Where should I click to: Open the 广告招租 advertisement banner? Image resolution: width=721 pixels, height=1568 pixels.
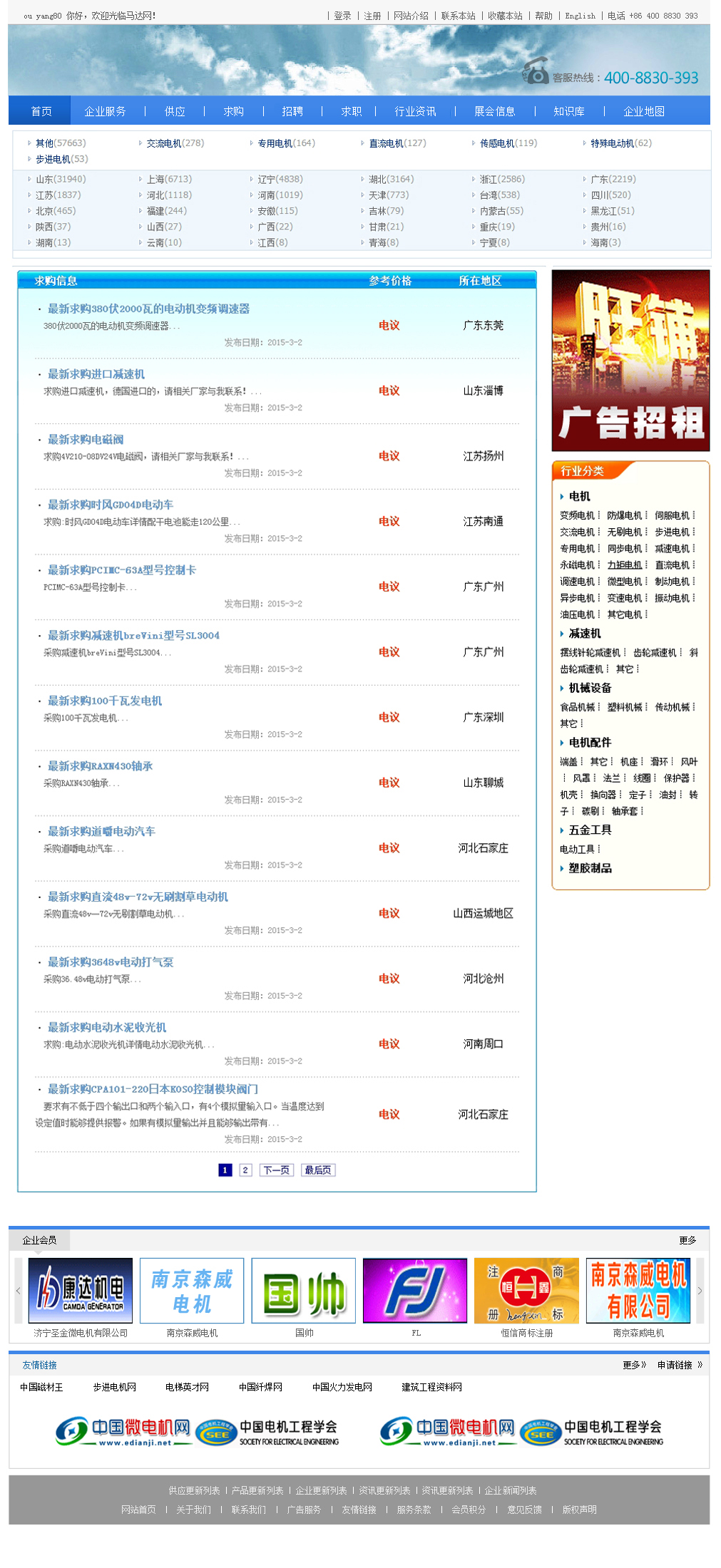[x=630, y=360]
